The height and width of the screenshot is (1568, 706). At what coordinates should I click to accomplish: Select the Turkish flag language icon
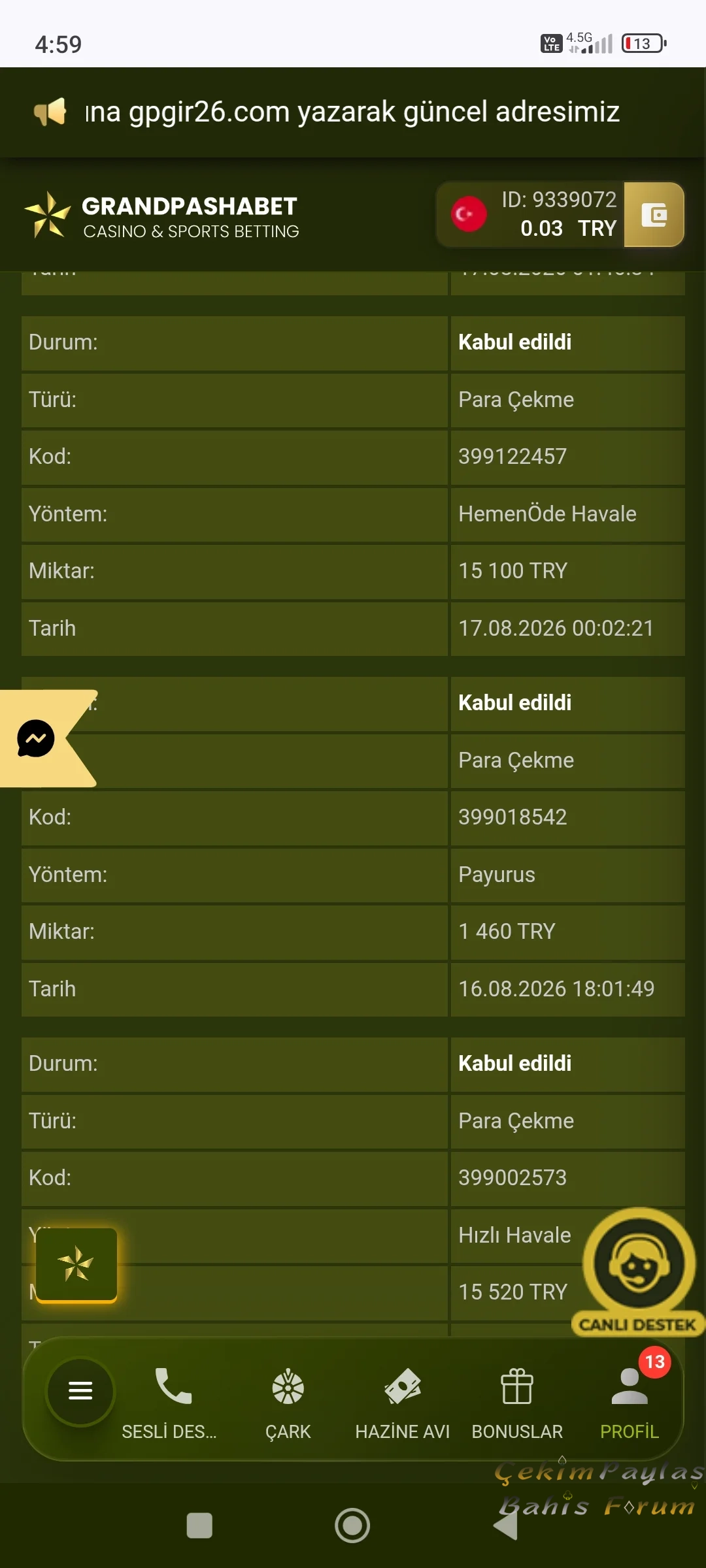(469, 214)
